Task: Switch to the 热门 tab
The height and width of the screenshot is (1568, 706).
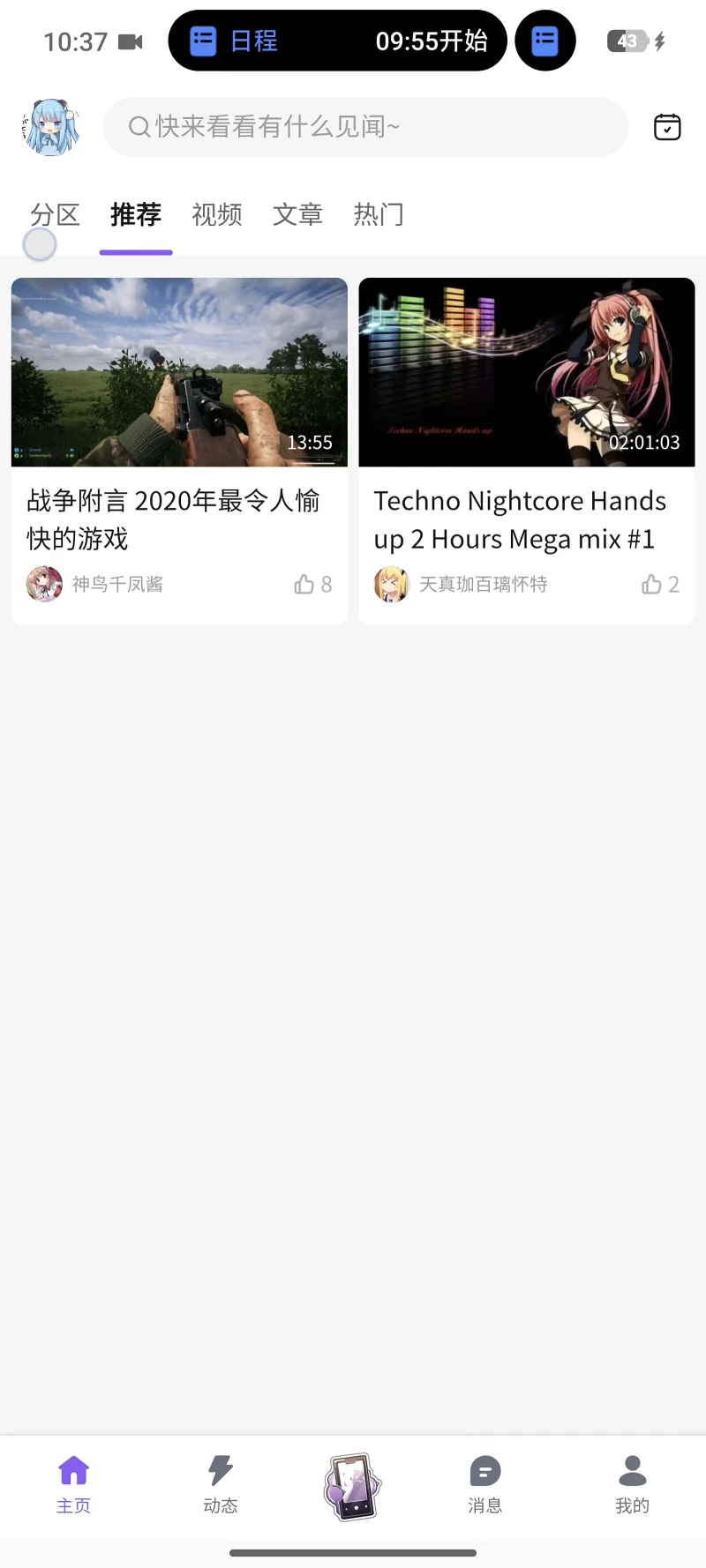Action: pos(379,214)
